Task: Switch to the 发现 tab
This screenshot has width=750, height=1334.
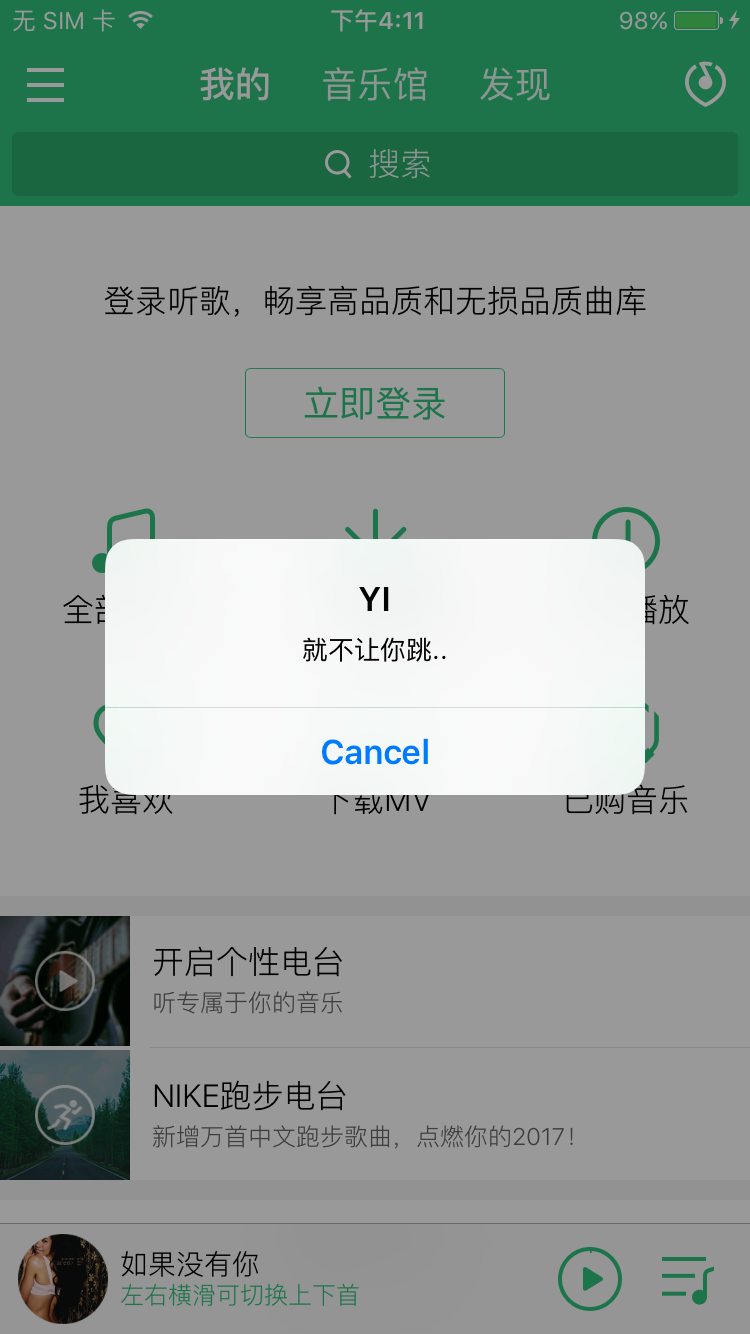Action: click(x=515, y=85)
